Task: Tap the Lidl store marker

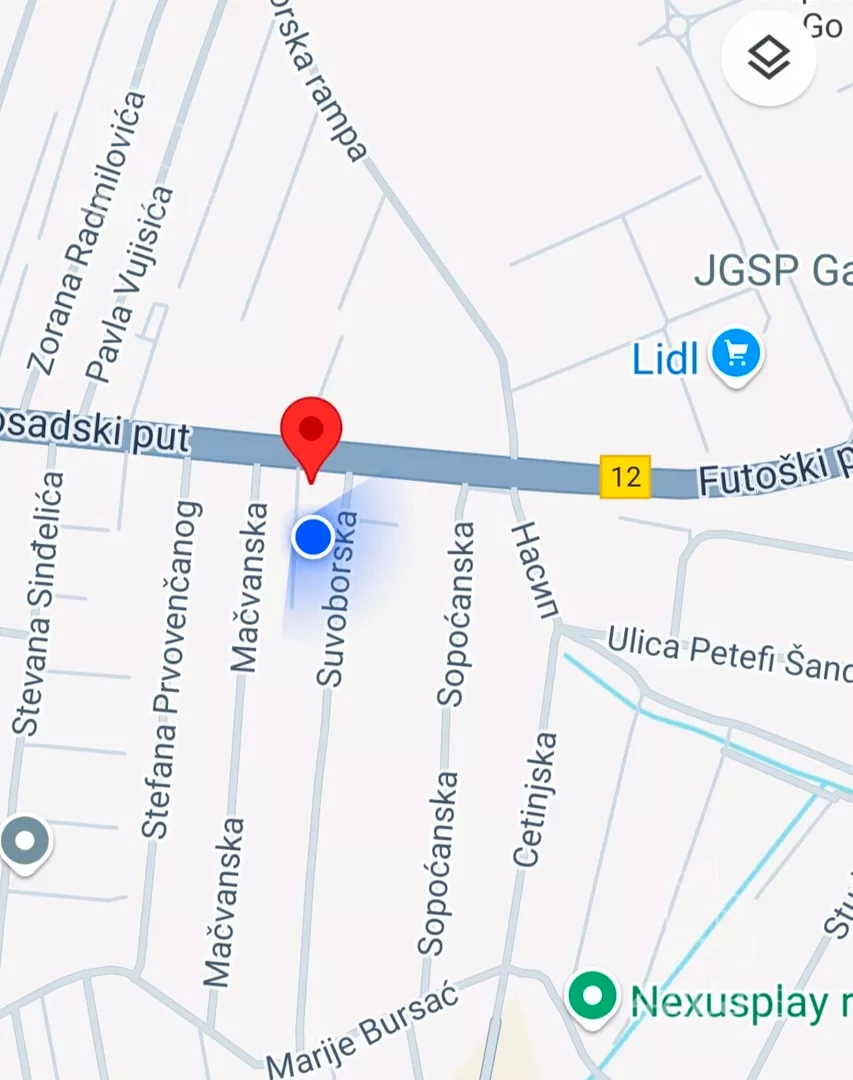Action: coord(736,353)
